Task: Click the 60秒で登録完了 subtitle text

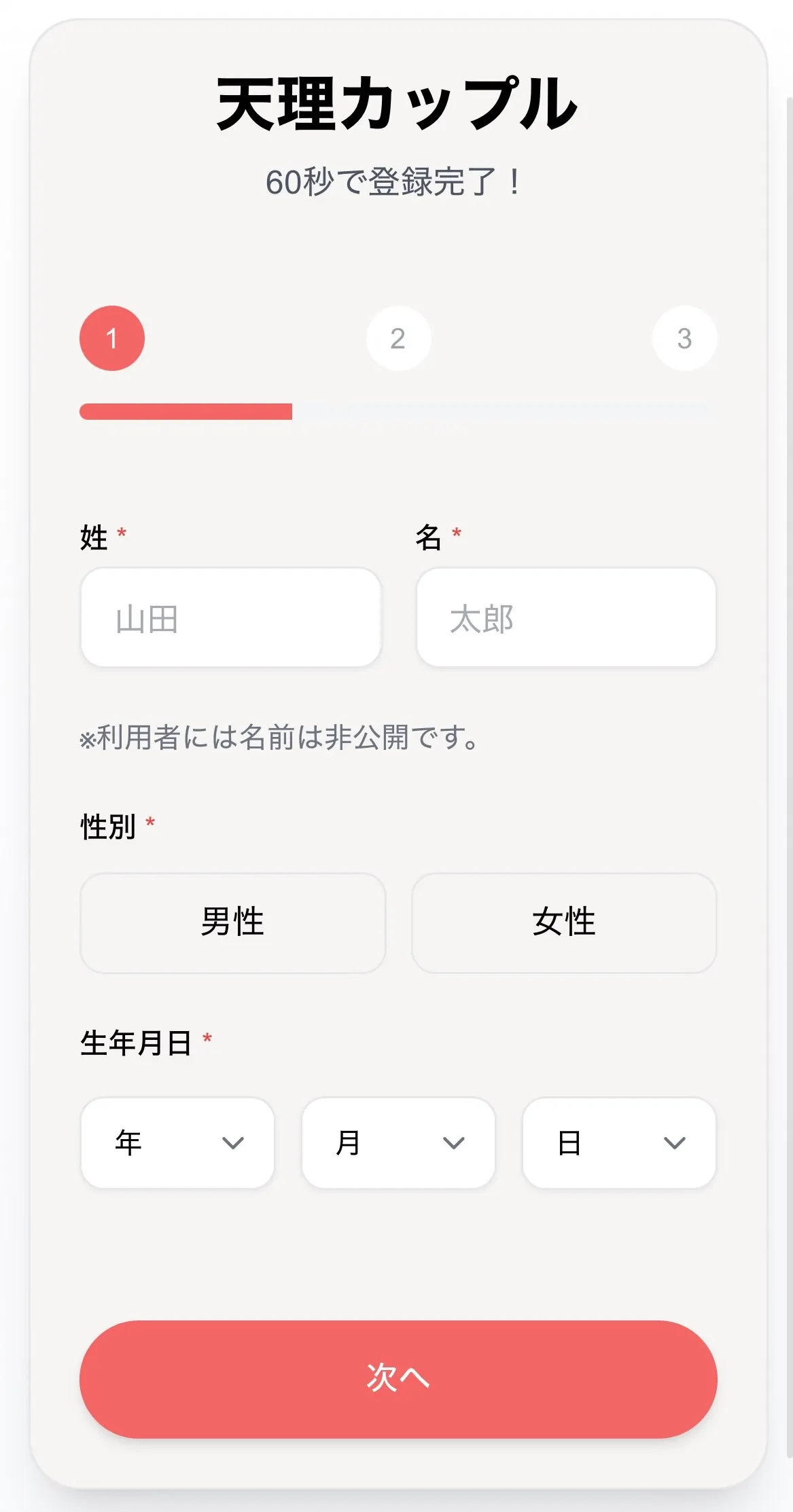Action: tap(396, 179)
